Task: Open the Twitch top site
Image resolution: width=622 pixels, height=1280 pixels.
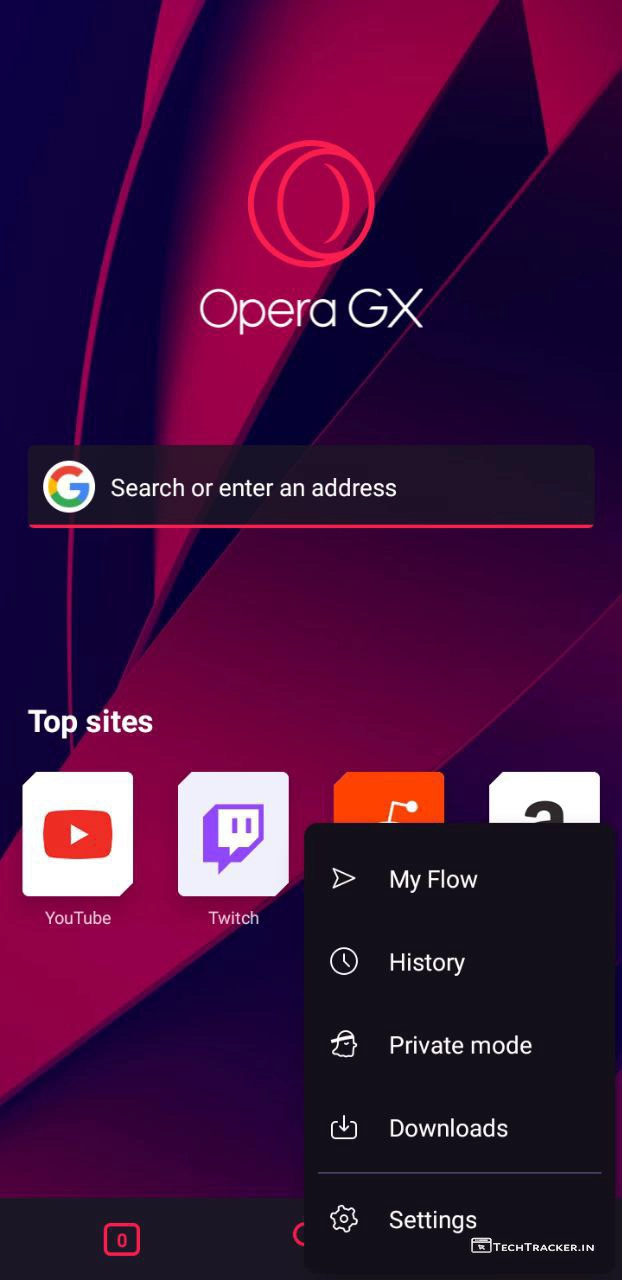Action: click(x=233, y=835)
